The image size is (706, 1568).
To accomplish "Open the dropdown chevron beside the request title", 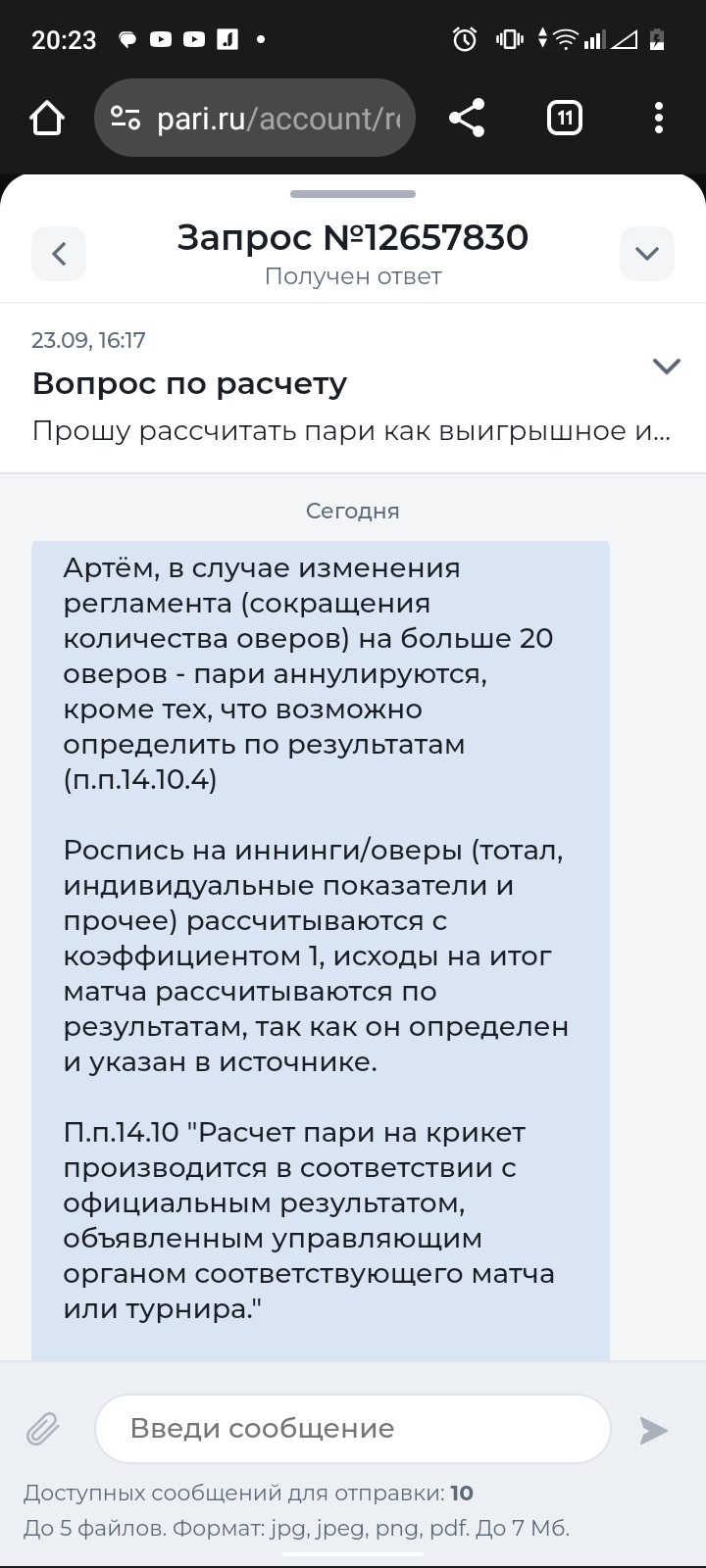I will (647, 254).
